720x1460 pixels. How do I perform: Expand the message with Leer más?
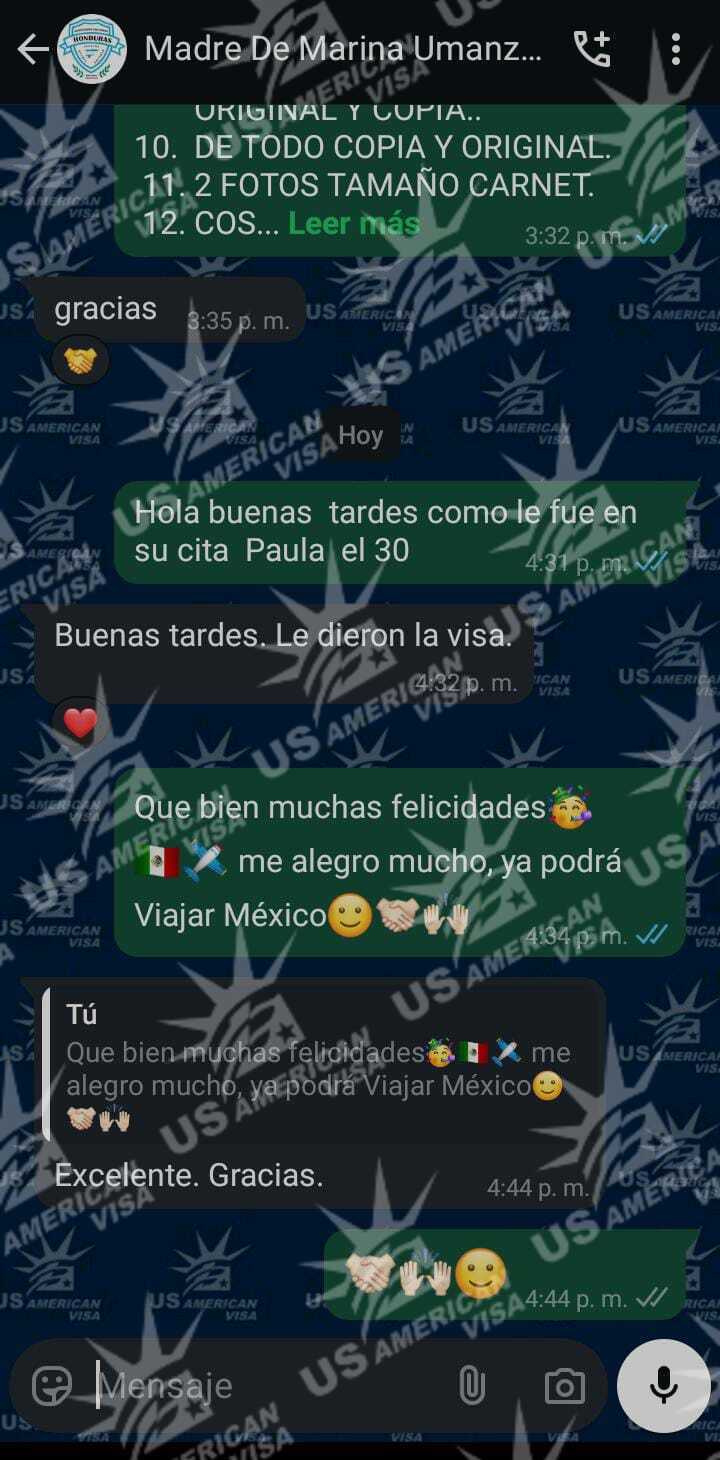pyautogui.click(x=354, y=223)
